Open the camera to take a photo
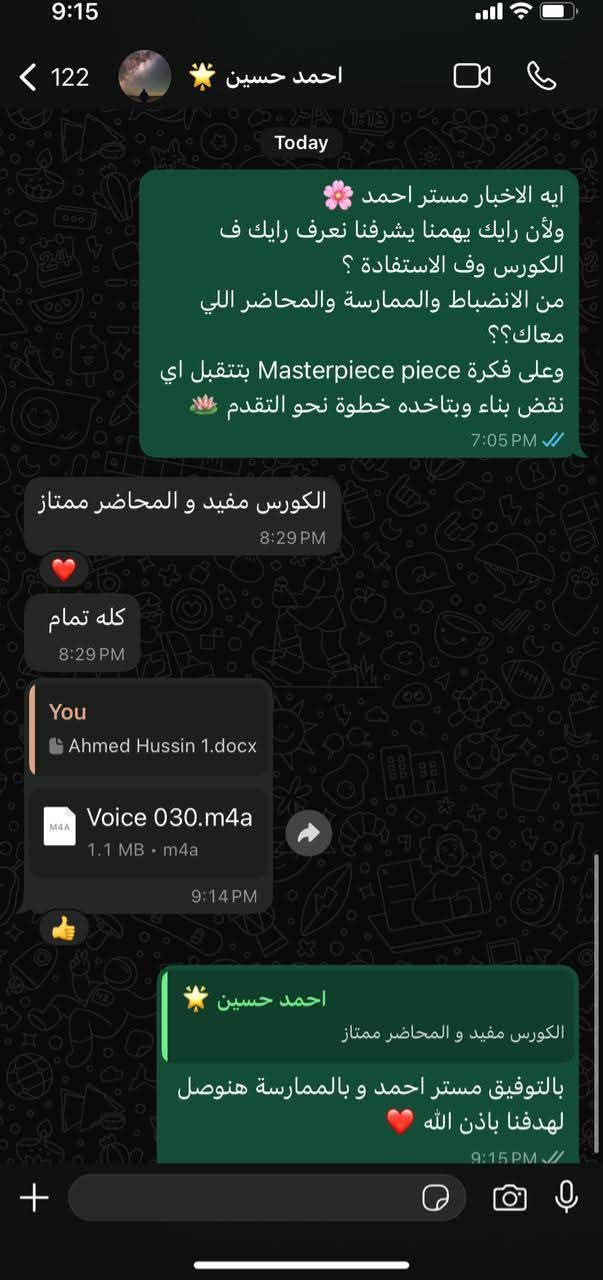603x1280 pixels. click(509, 1198)
